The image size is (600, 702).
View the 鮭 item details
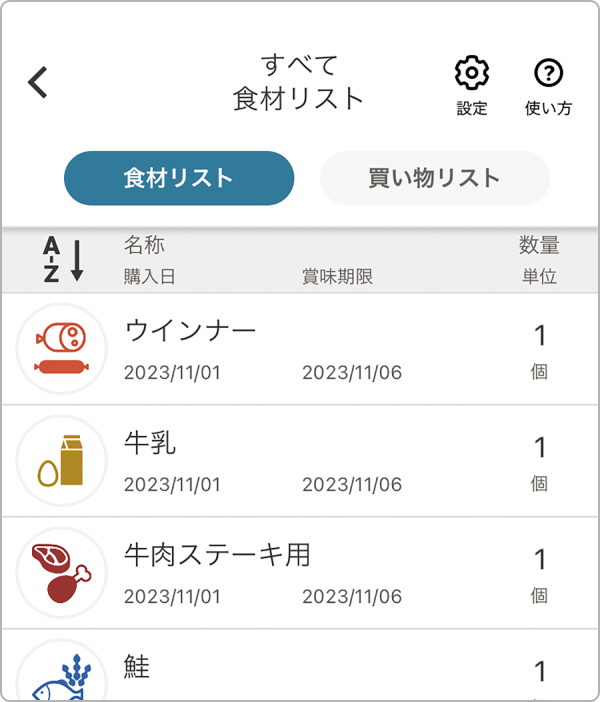pyautogui.click(x=300, y=668)
